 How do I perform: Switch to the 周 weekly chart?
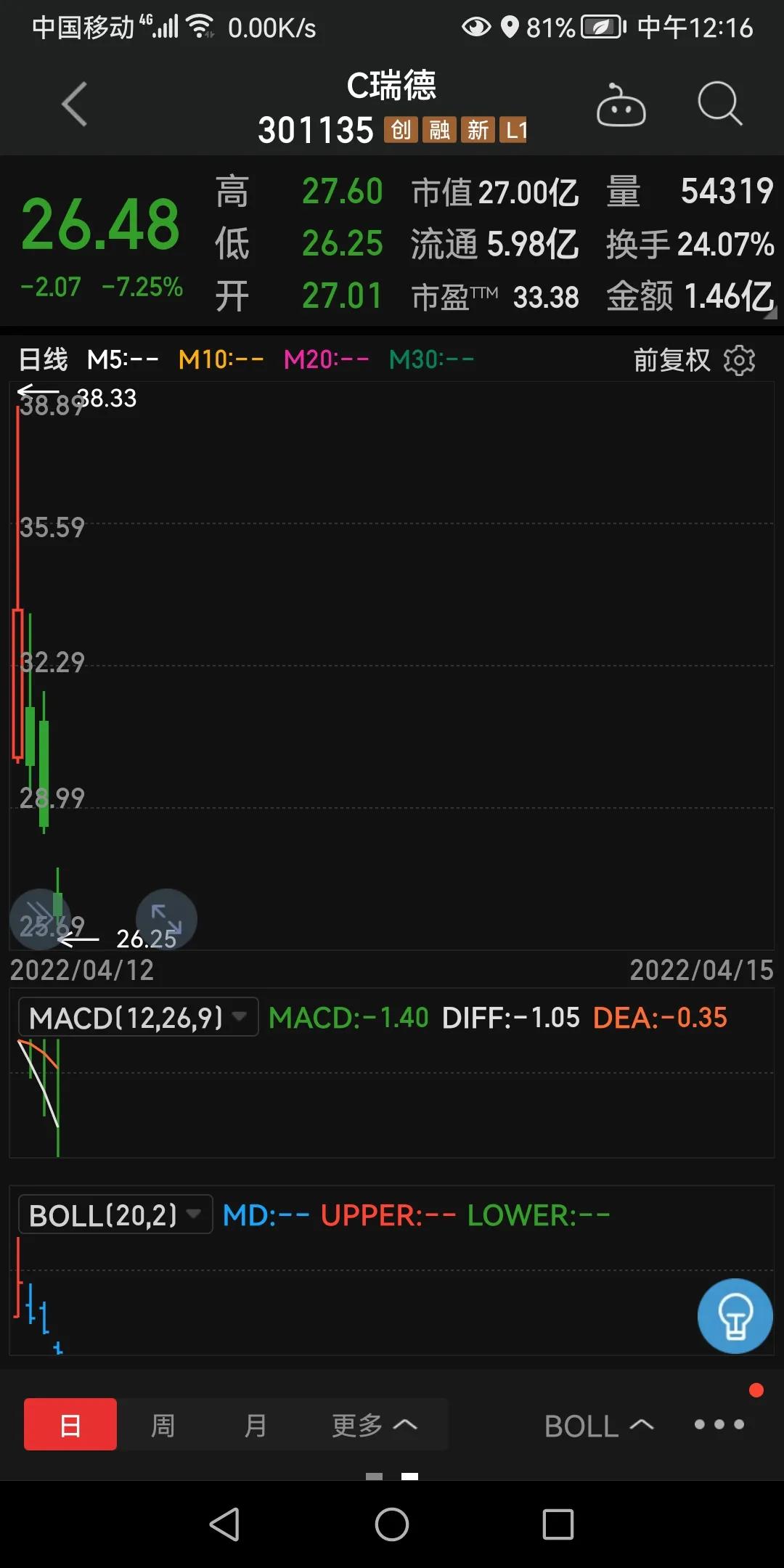click(163, 1425)
